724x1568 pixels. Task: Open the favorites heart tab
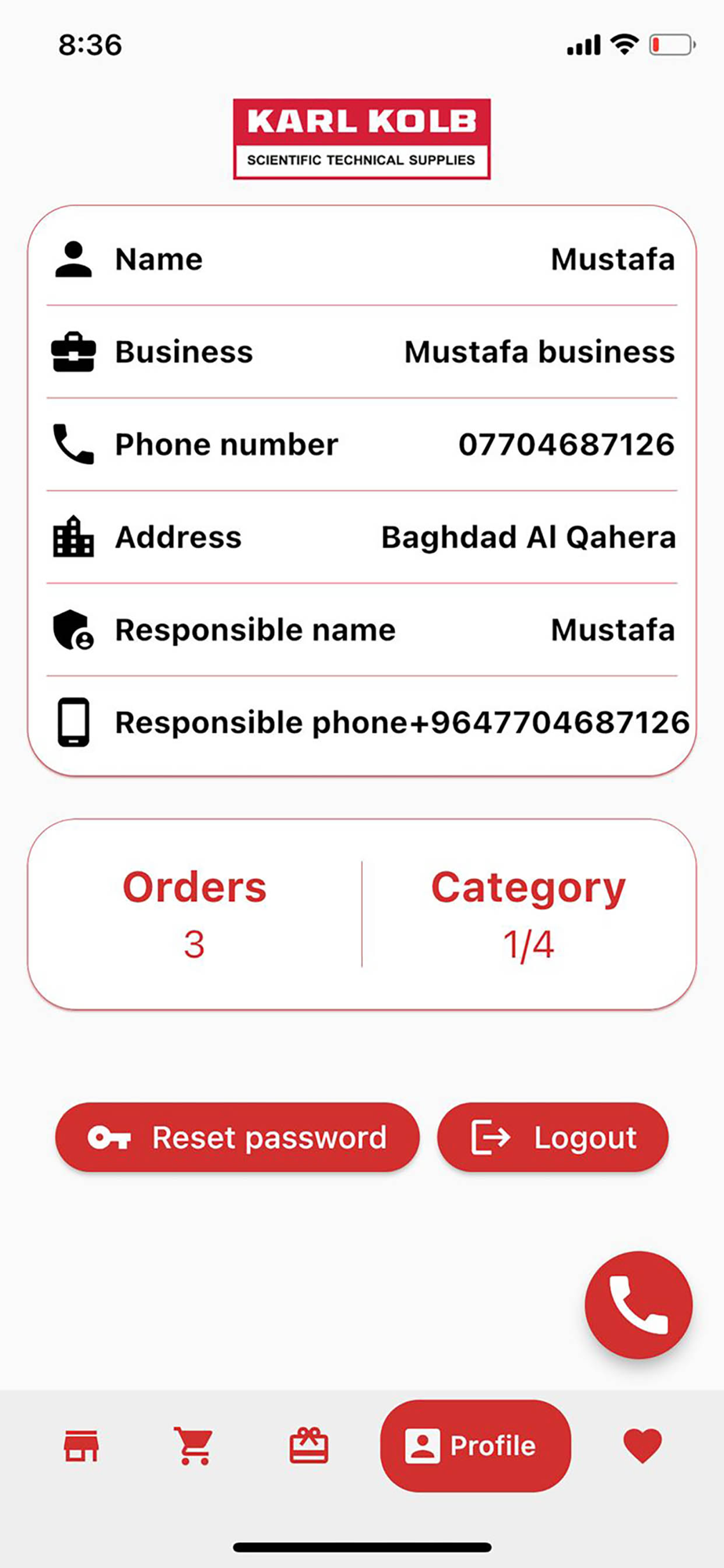pyautogui.click(x=643, y=1446)
